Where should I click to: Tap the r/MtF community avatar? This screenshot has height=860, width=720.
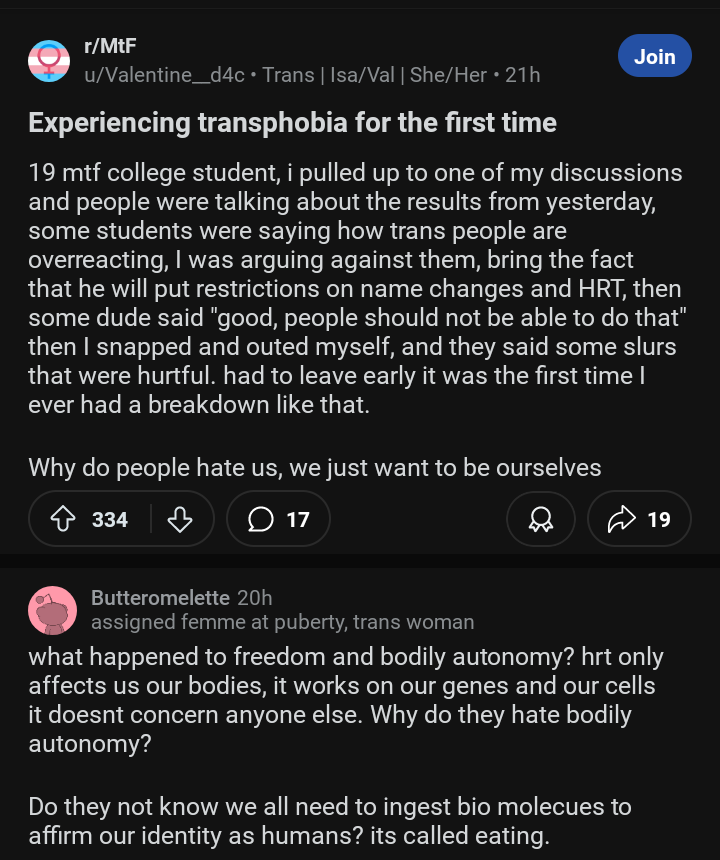click(49, 61)
